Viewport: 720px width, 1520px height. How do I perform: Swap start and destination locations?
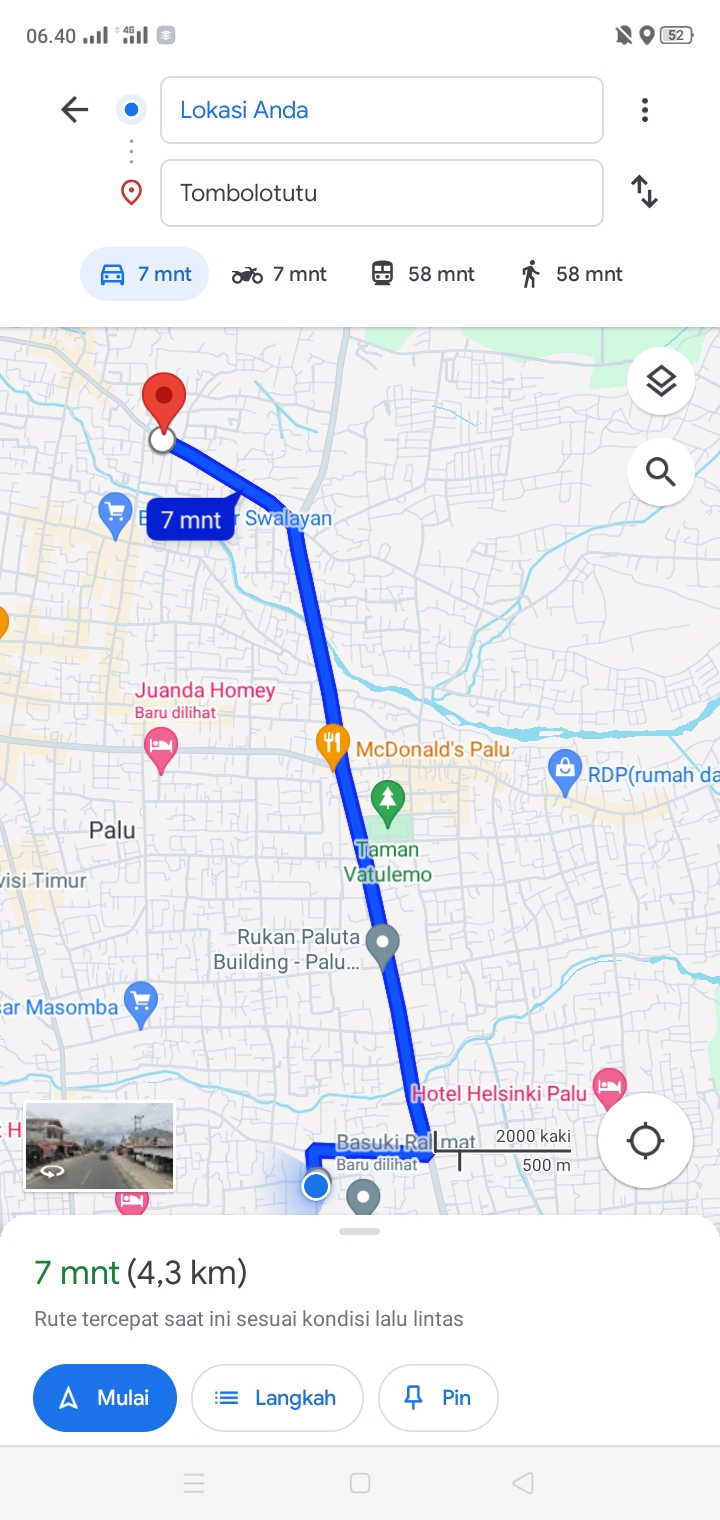click(645, 191)
